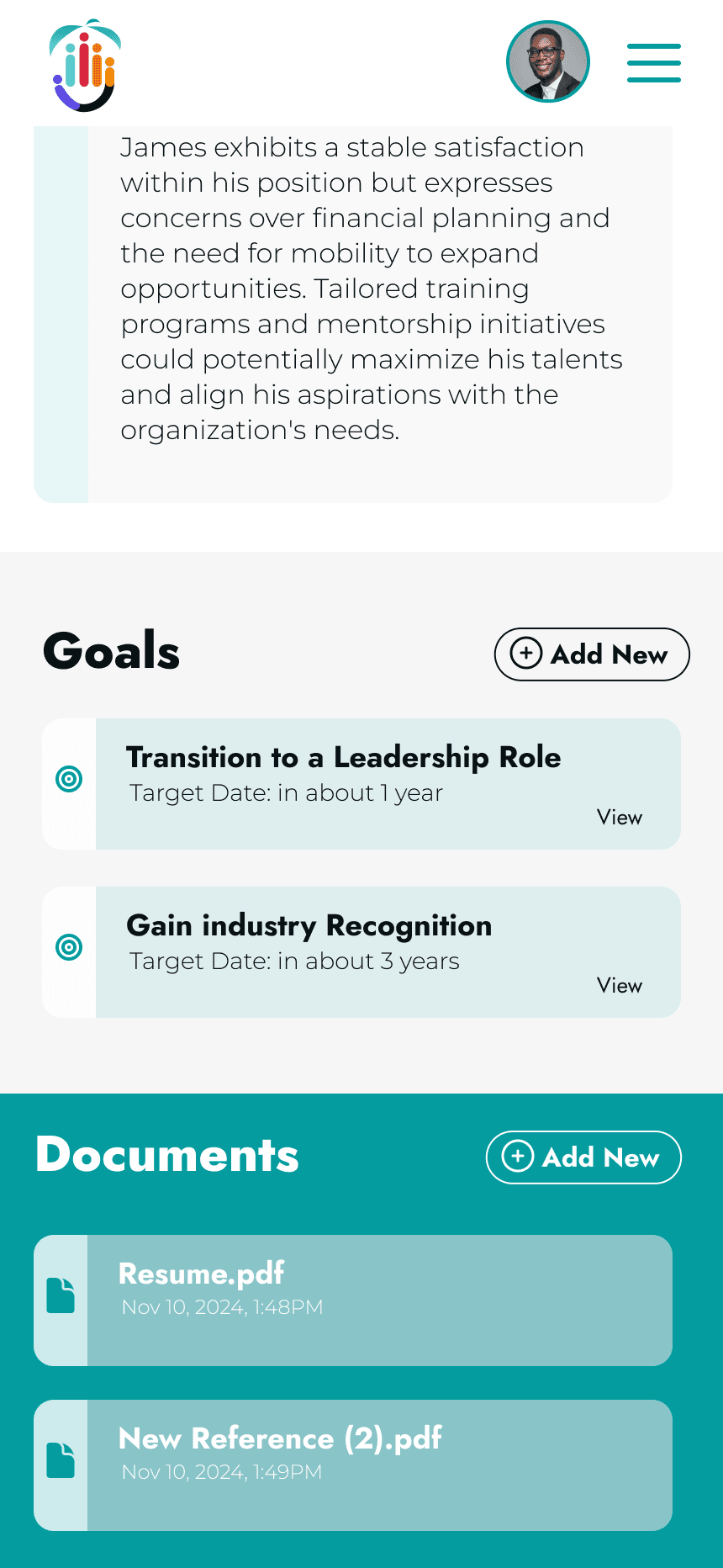This screenshot has height=1568, width=723.
Task: View the Transition to a Leadership Role goal
Action: [x=619, y=818]
